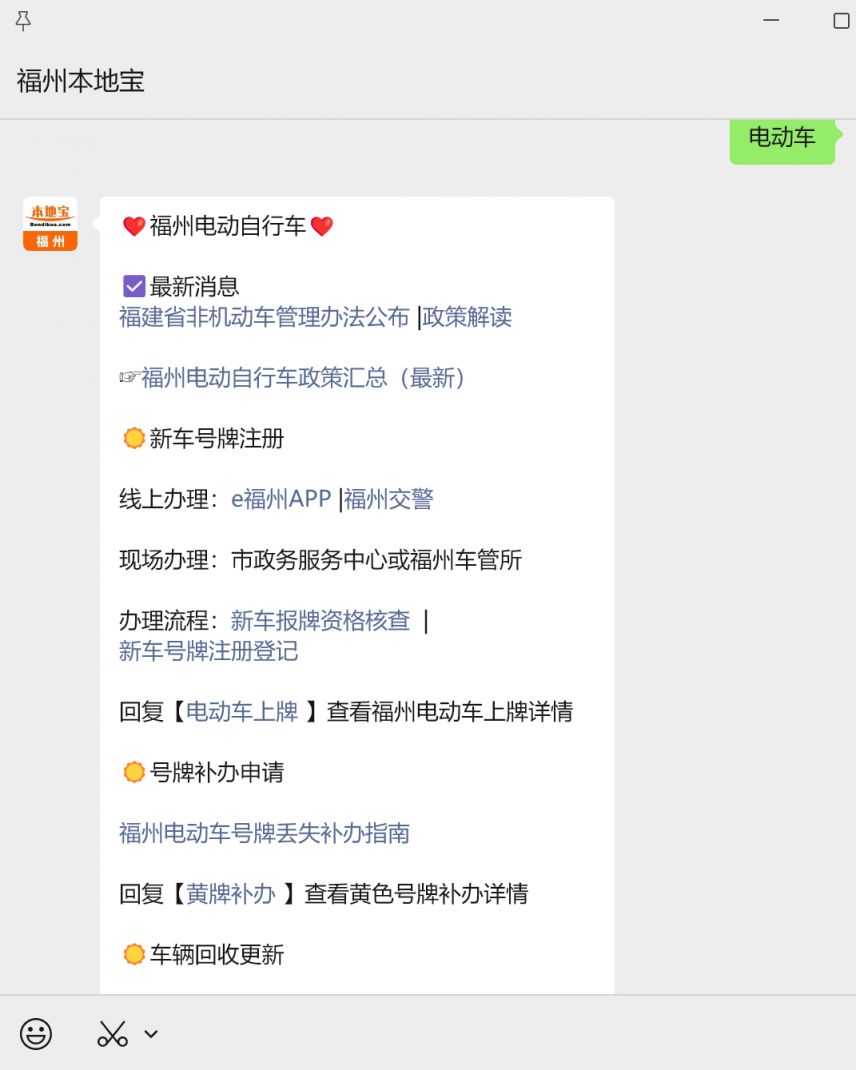This screenshot has width=856, height=1070.
Task: Open the 本地宝 福州 account avatar
Action: coord(50,224)
